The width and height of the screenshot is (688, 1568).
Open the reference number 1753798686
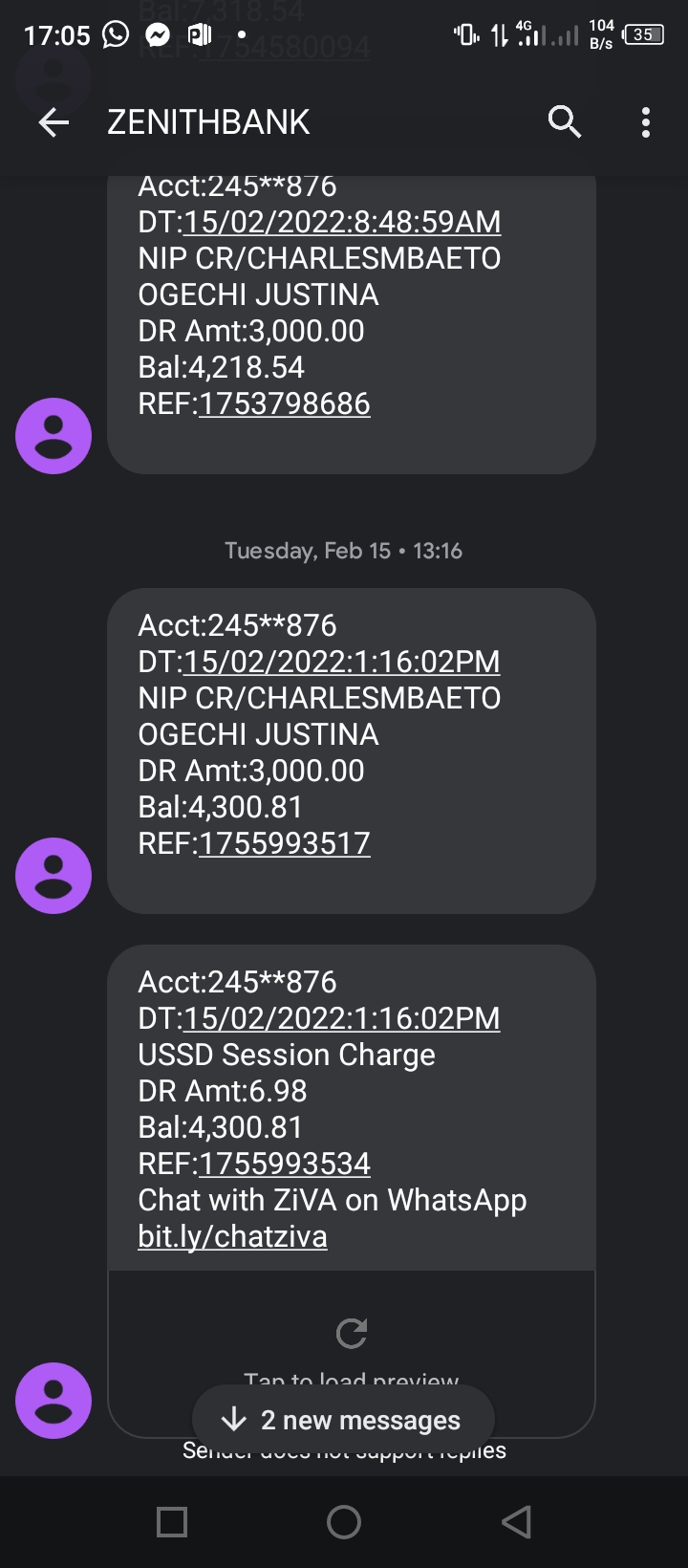284,403
